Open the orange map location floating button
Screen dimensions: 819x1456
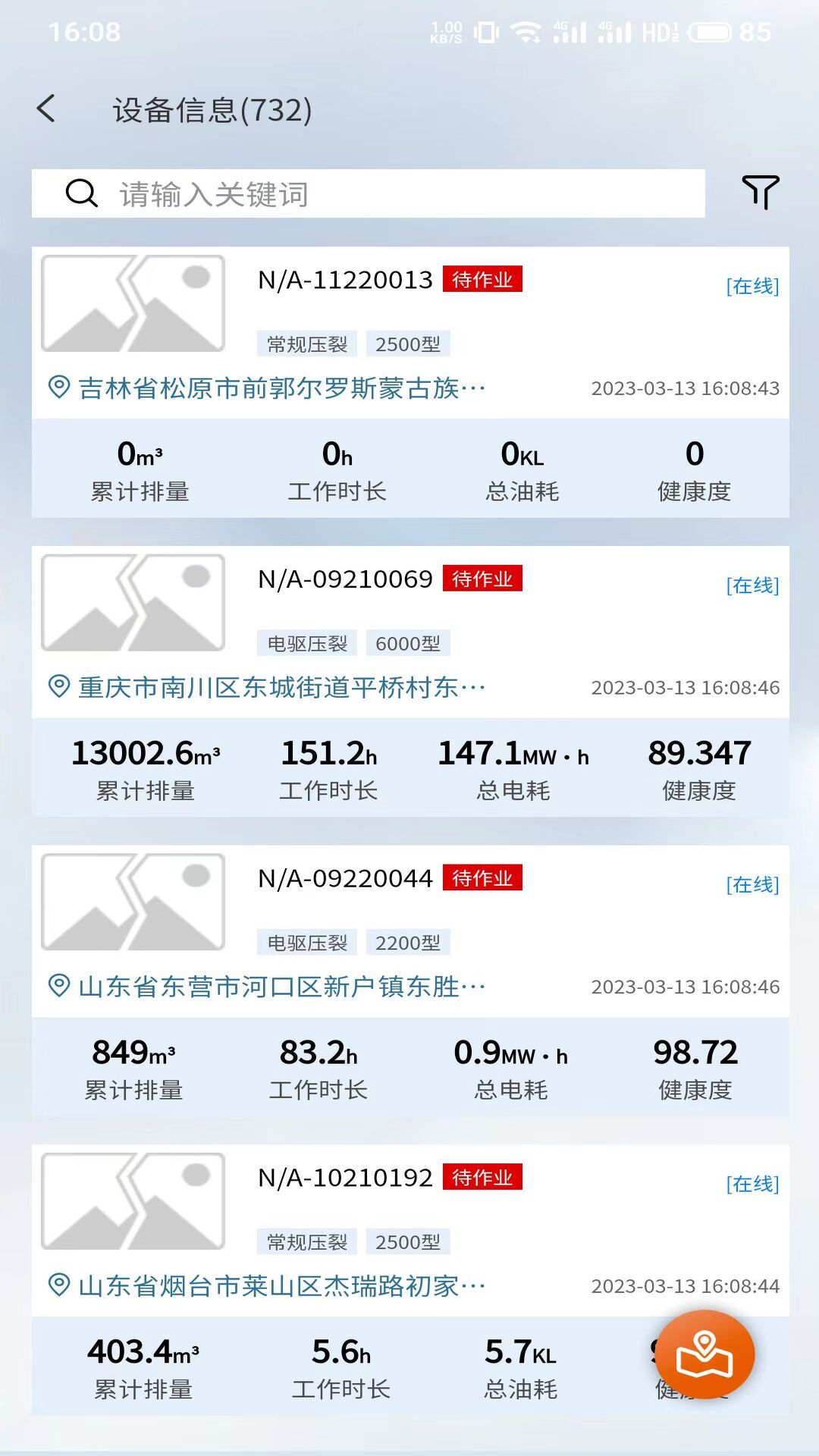pos(704,1354)
